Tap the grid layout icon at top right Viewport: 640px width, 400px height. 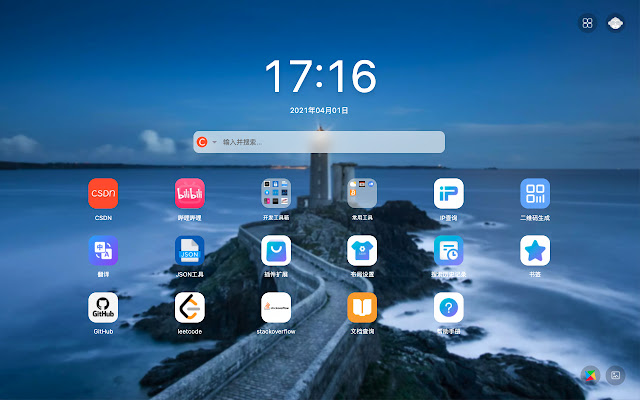pyautogui.click(x=588, y=23)
